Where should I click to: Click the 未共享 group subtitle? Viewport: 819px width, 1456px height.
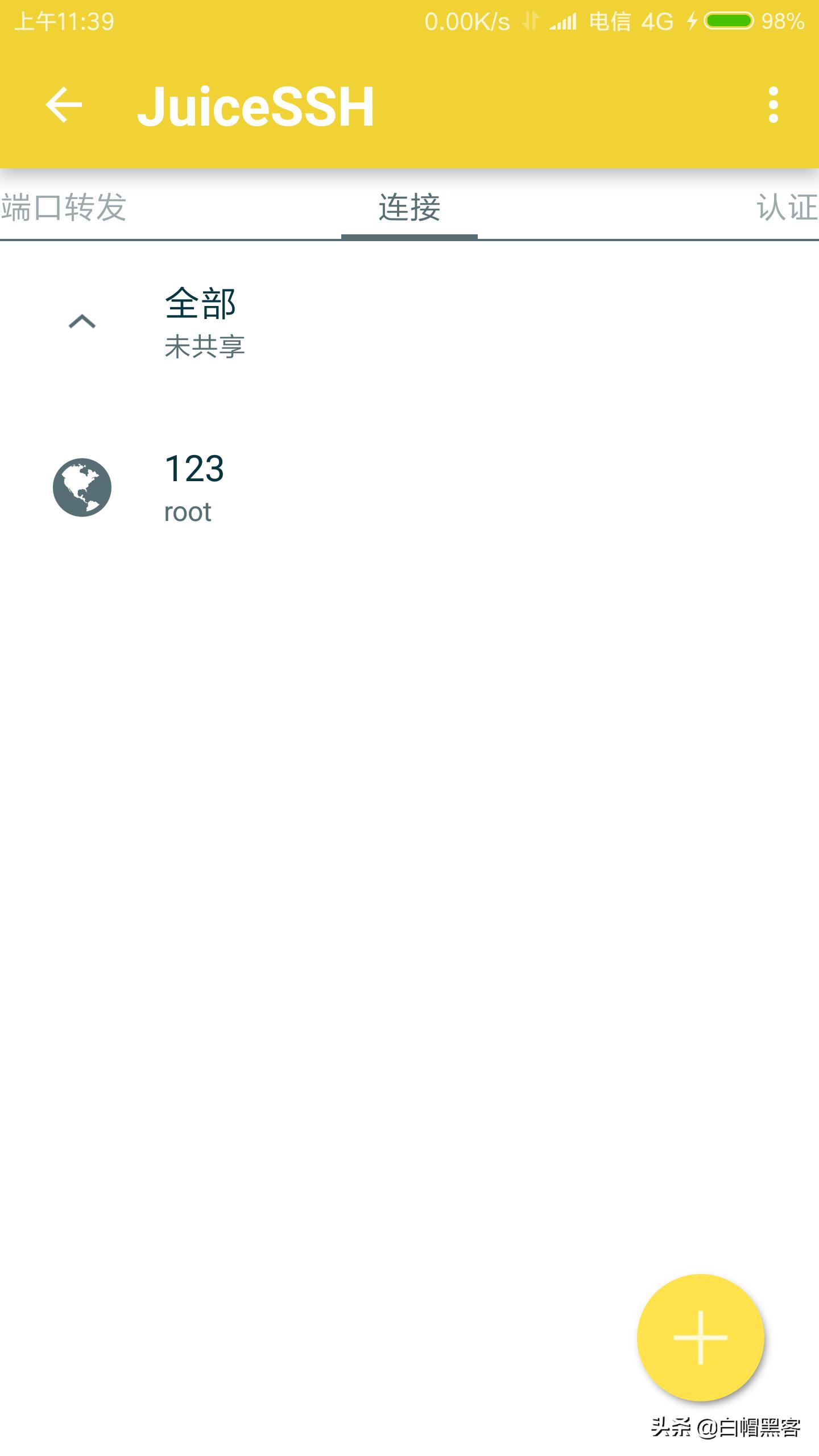click(x=204, y=348)
